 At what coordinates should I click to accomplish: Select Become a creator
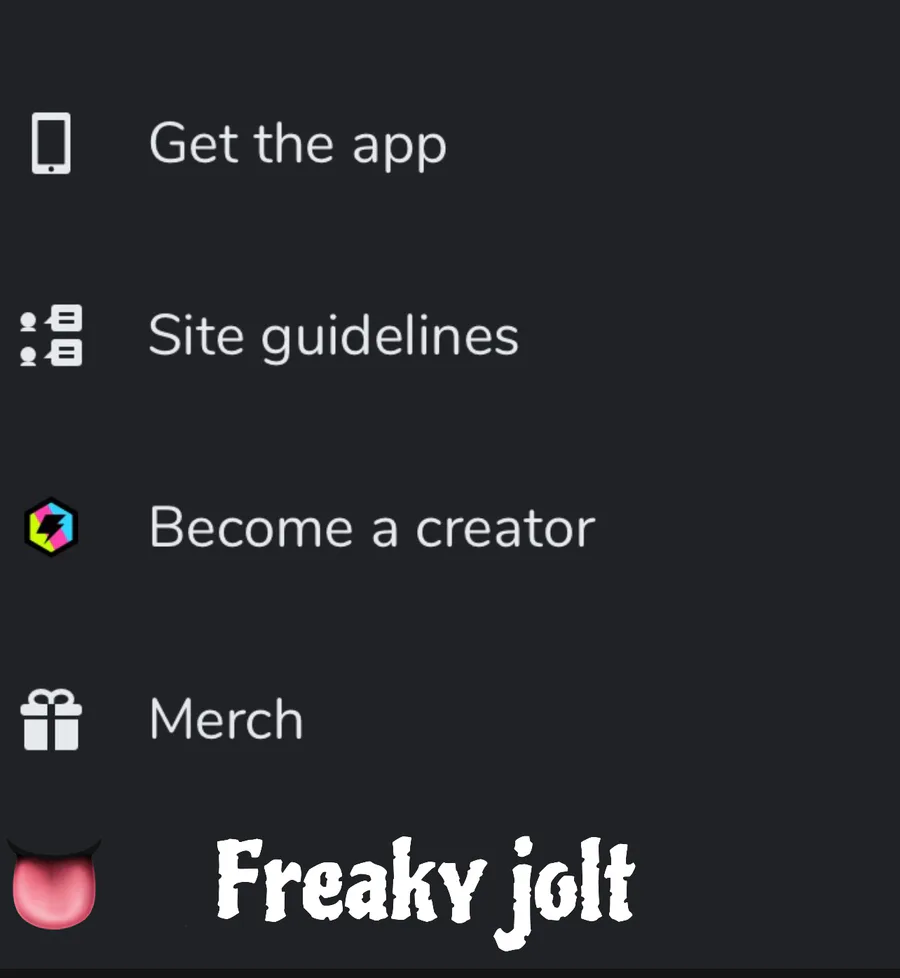pos(450,528)
